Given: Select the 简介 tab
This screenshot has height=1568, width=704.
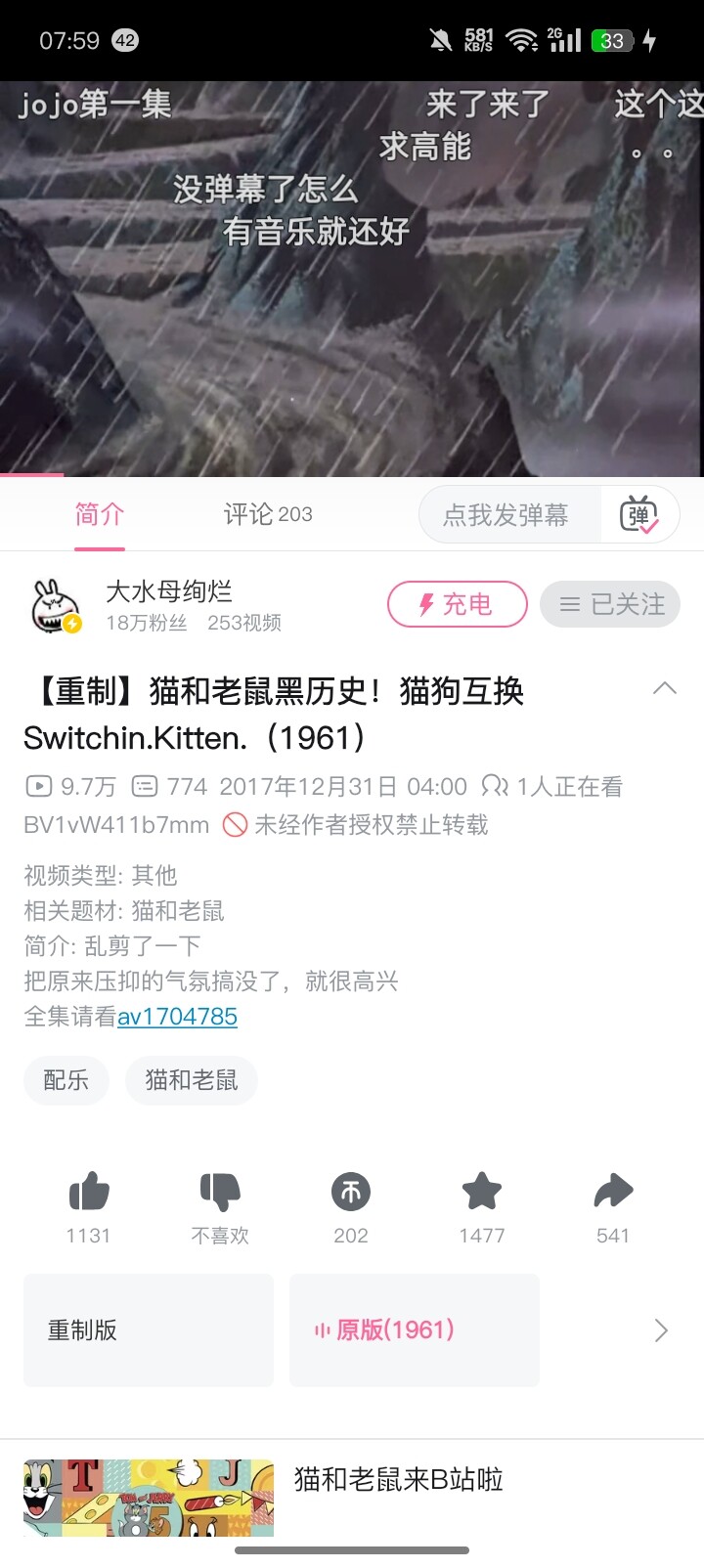Looking at the screenshot, I should pos(100,514).
